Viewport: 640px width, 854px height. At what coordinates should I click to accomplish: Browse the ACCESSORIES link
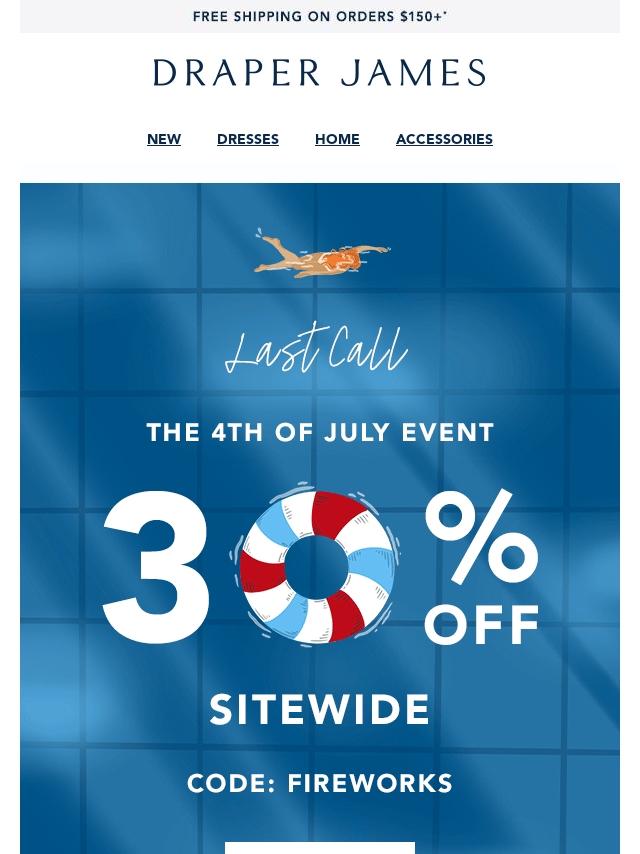(x=444, y=140)
